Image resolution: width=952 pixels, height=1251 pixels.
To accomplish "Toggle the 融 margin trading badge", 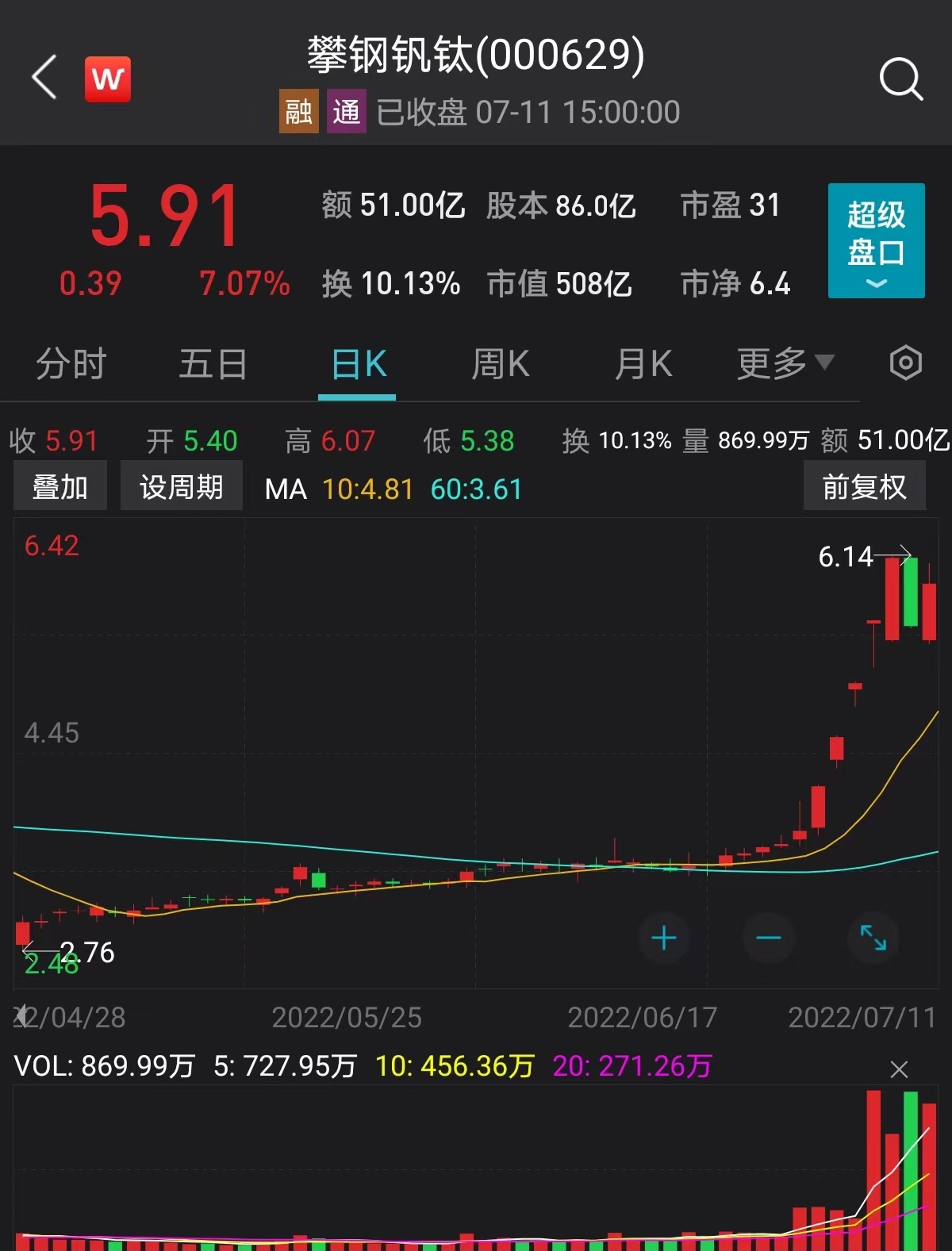I will click(298, 111).
